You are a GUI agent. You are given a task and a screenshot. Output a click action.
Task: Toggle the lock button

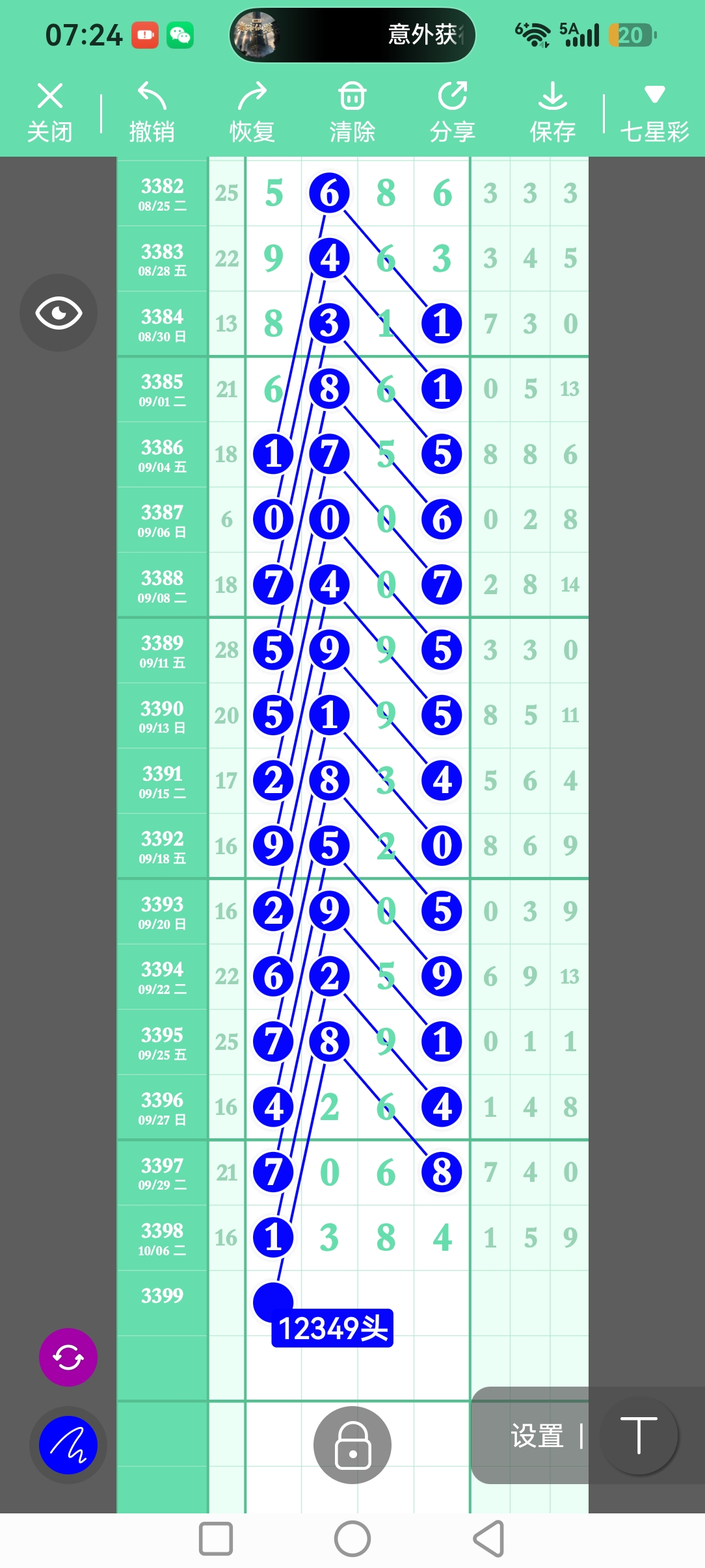(x=352, y=1444)
